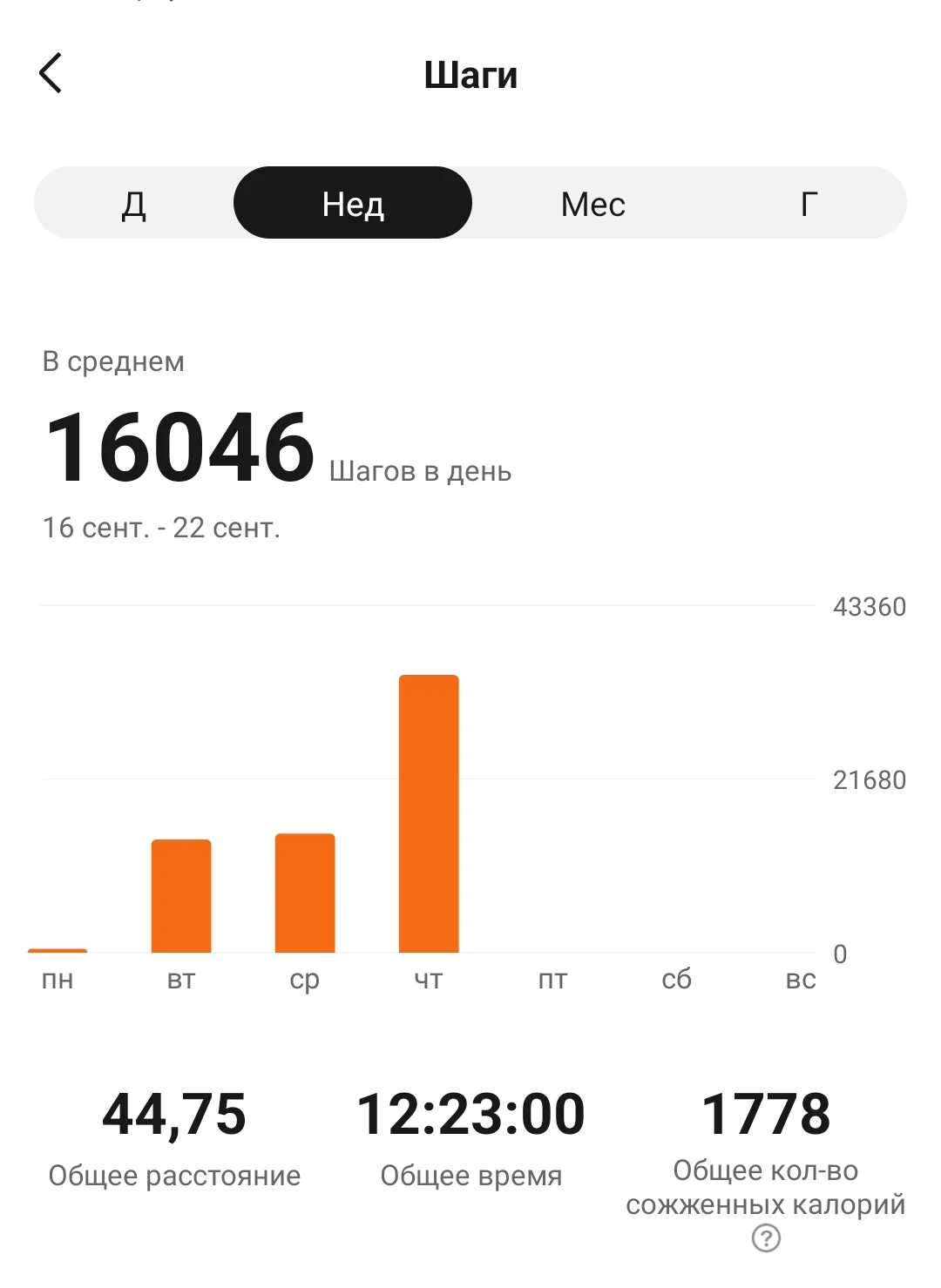Select the Г (year) tab
The height and width of the screenshot is (1288, 941).
(808, 203)
